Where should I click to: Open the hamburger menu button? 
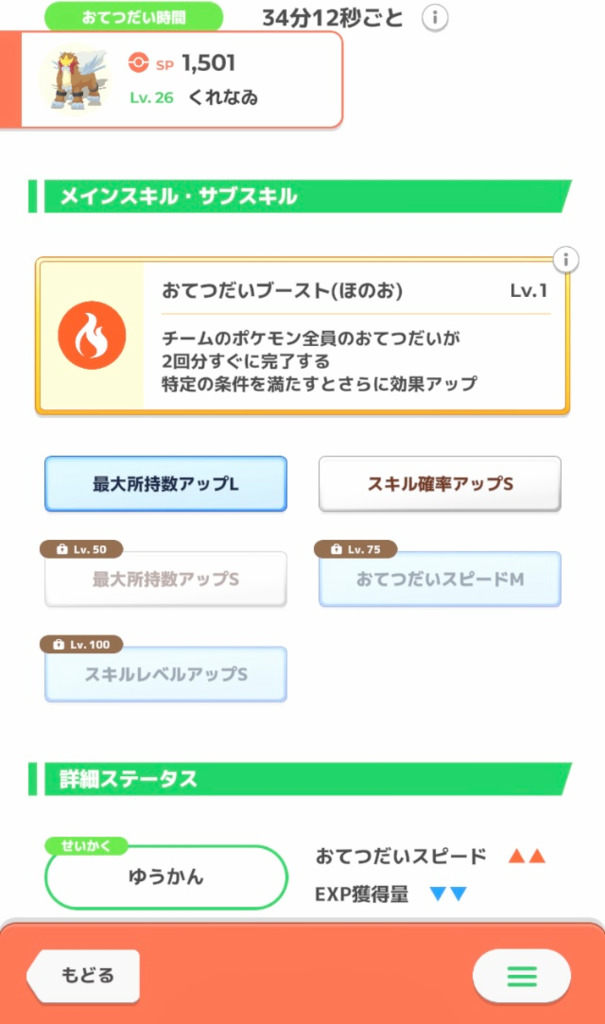pyautogui.click(x=521, y=976)
